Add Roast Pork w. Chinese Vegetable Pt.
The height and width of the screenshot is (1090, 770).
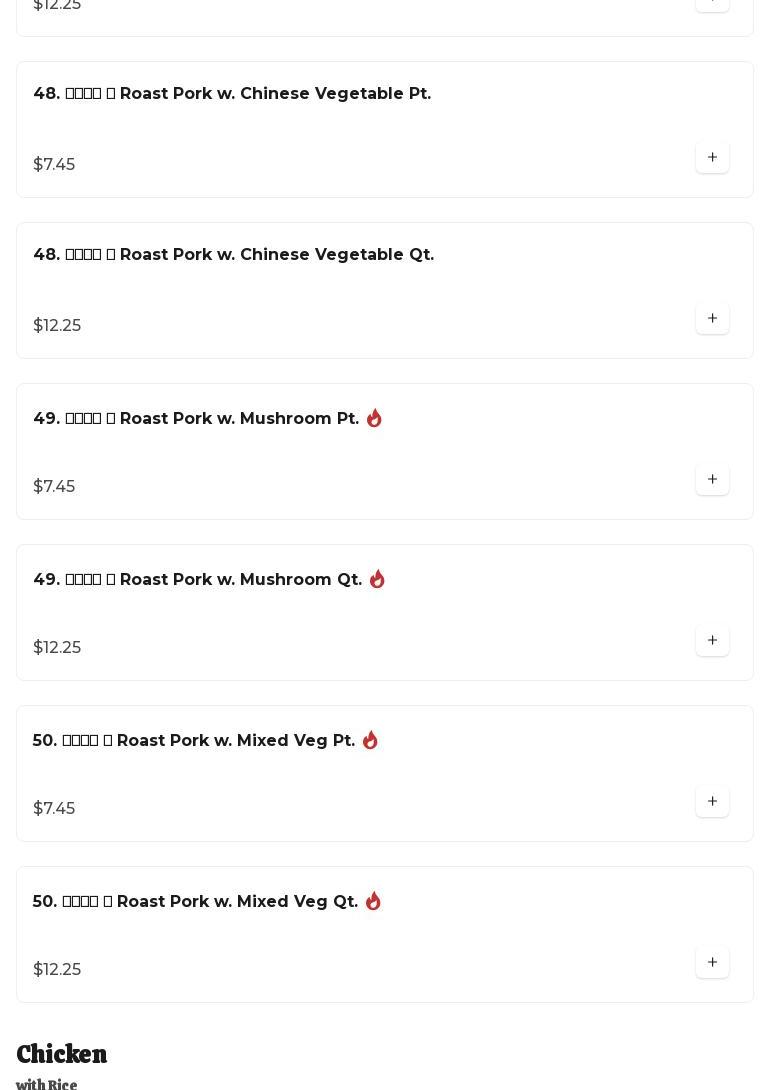coord(712,157)
